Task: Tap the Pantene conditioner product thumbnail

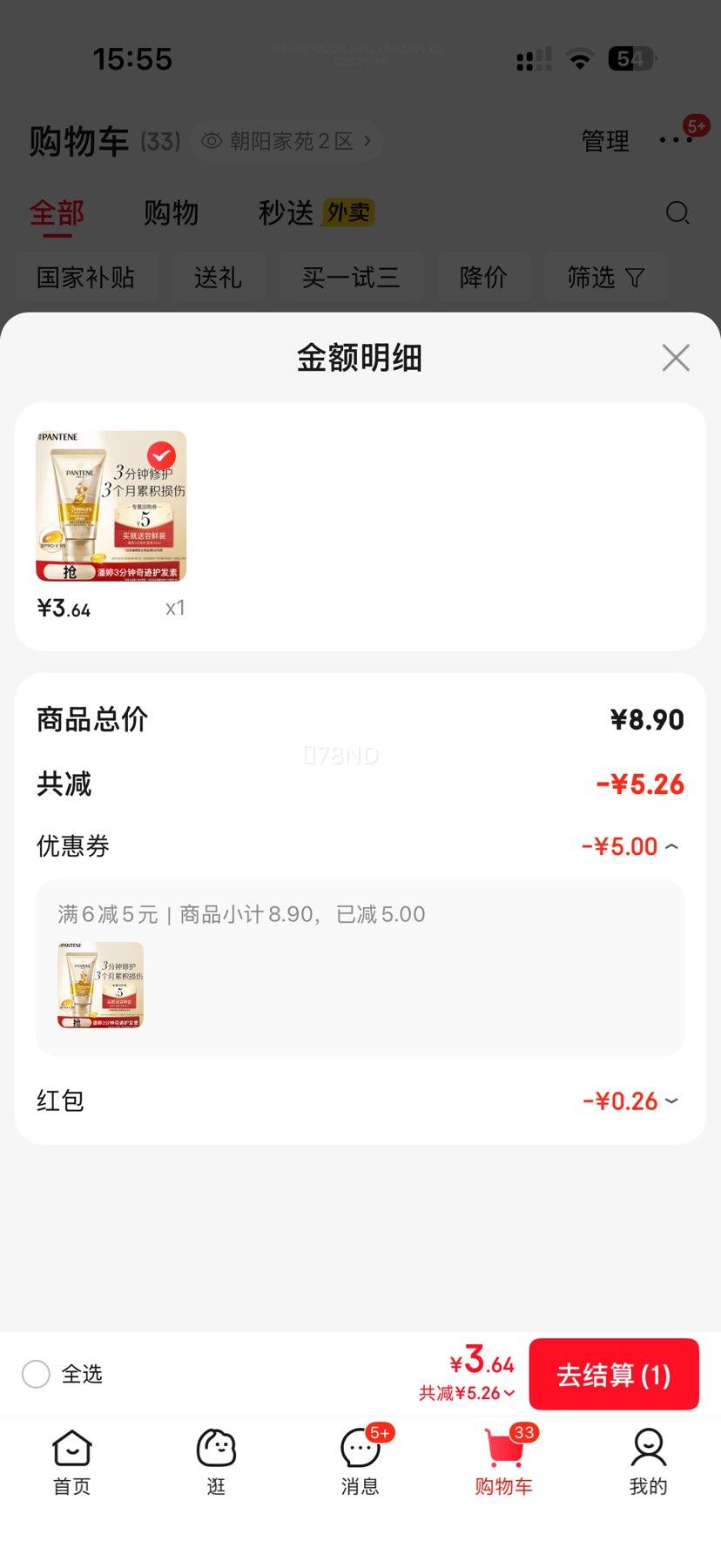Action: click(x=111, y=504)
